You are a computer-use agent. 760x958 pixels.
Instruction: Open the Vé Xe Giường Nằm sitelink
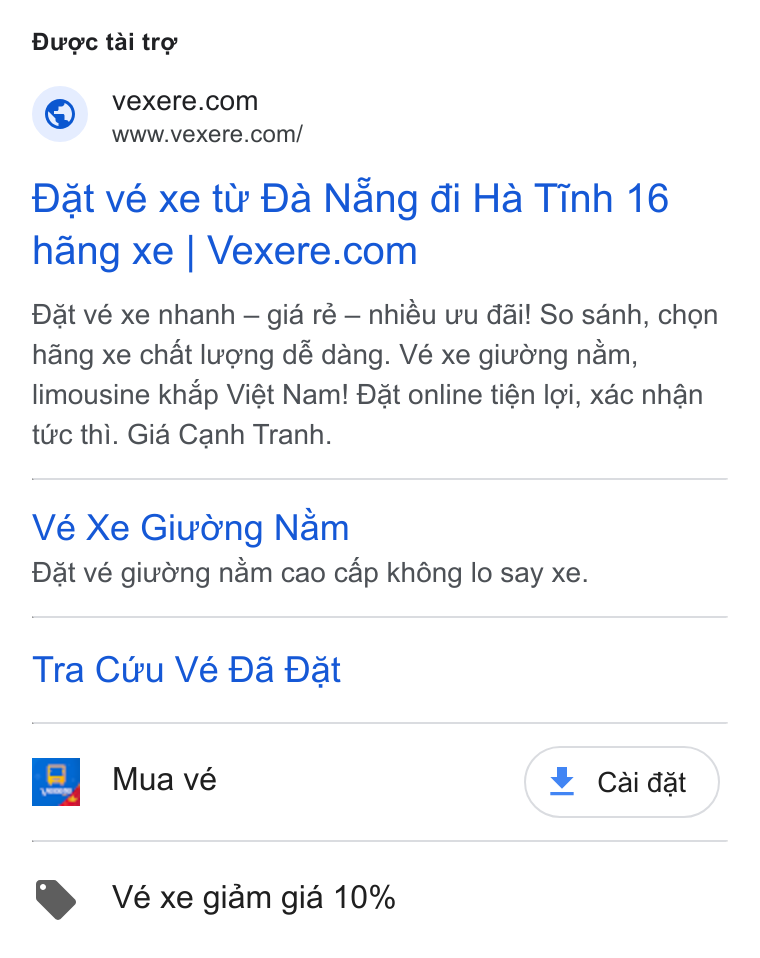click(190, 527)
